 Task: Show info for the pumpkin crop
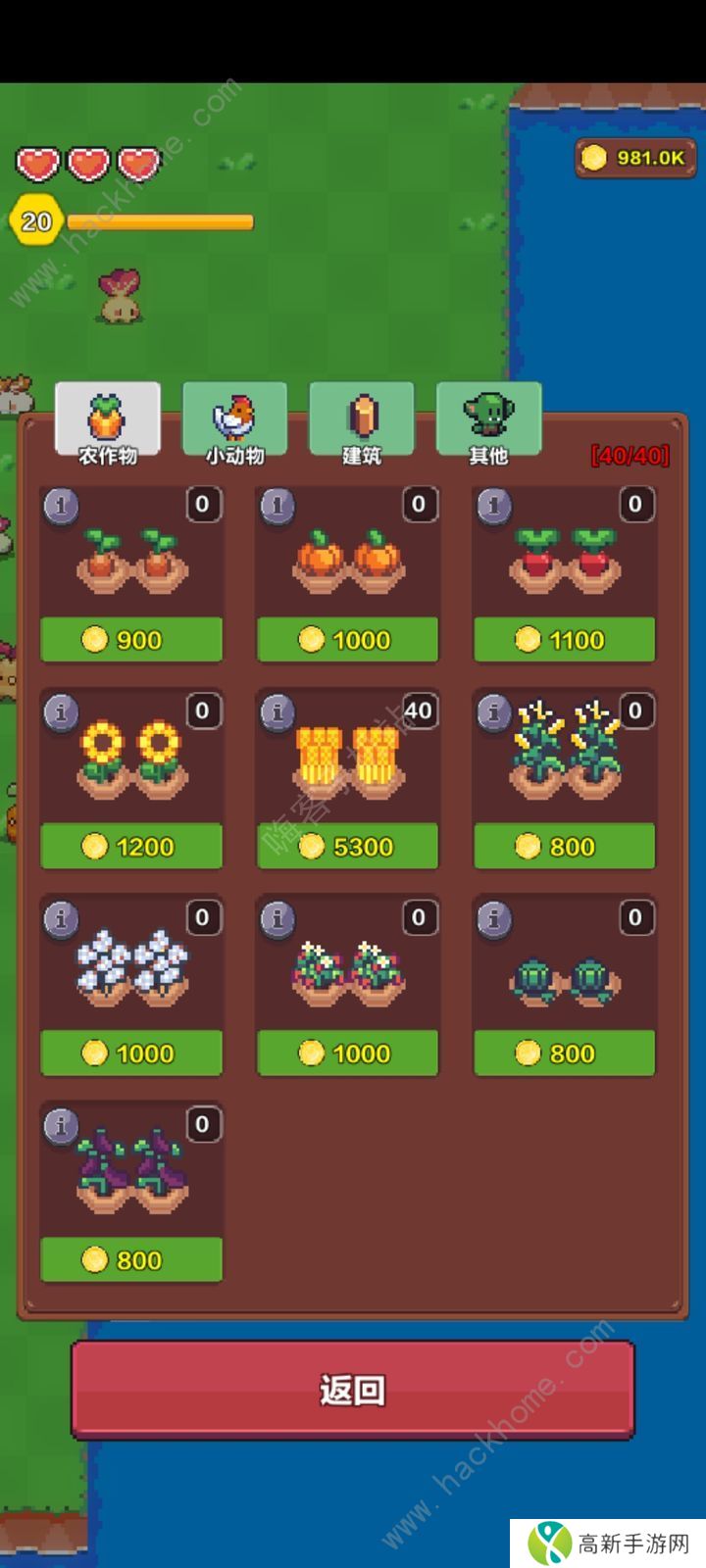pyautogui.click(x=277, y=506)
